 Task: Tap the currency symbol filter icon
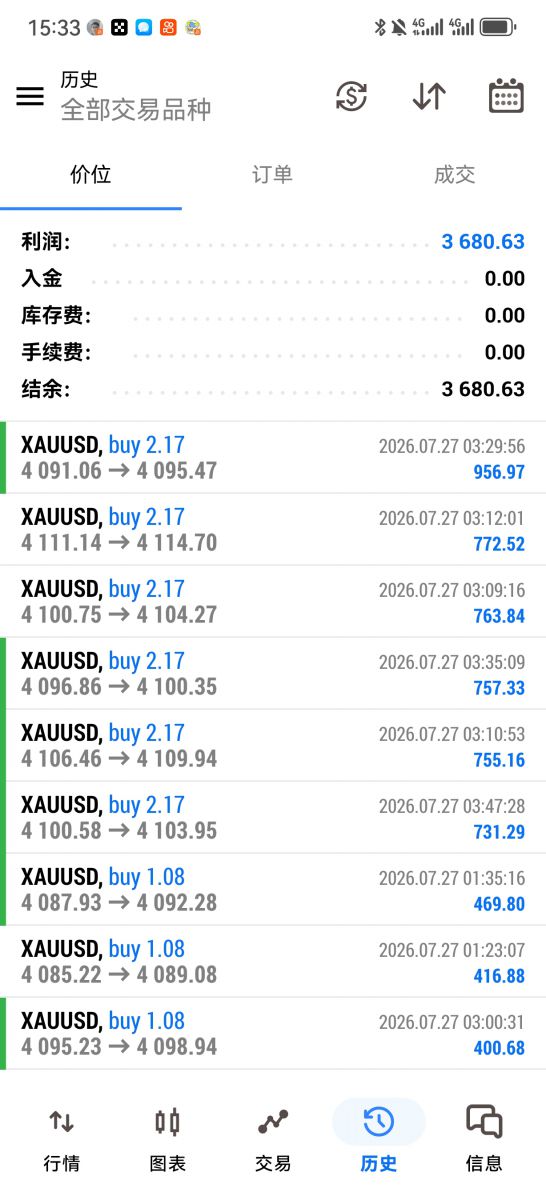[351, 96]
